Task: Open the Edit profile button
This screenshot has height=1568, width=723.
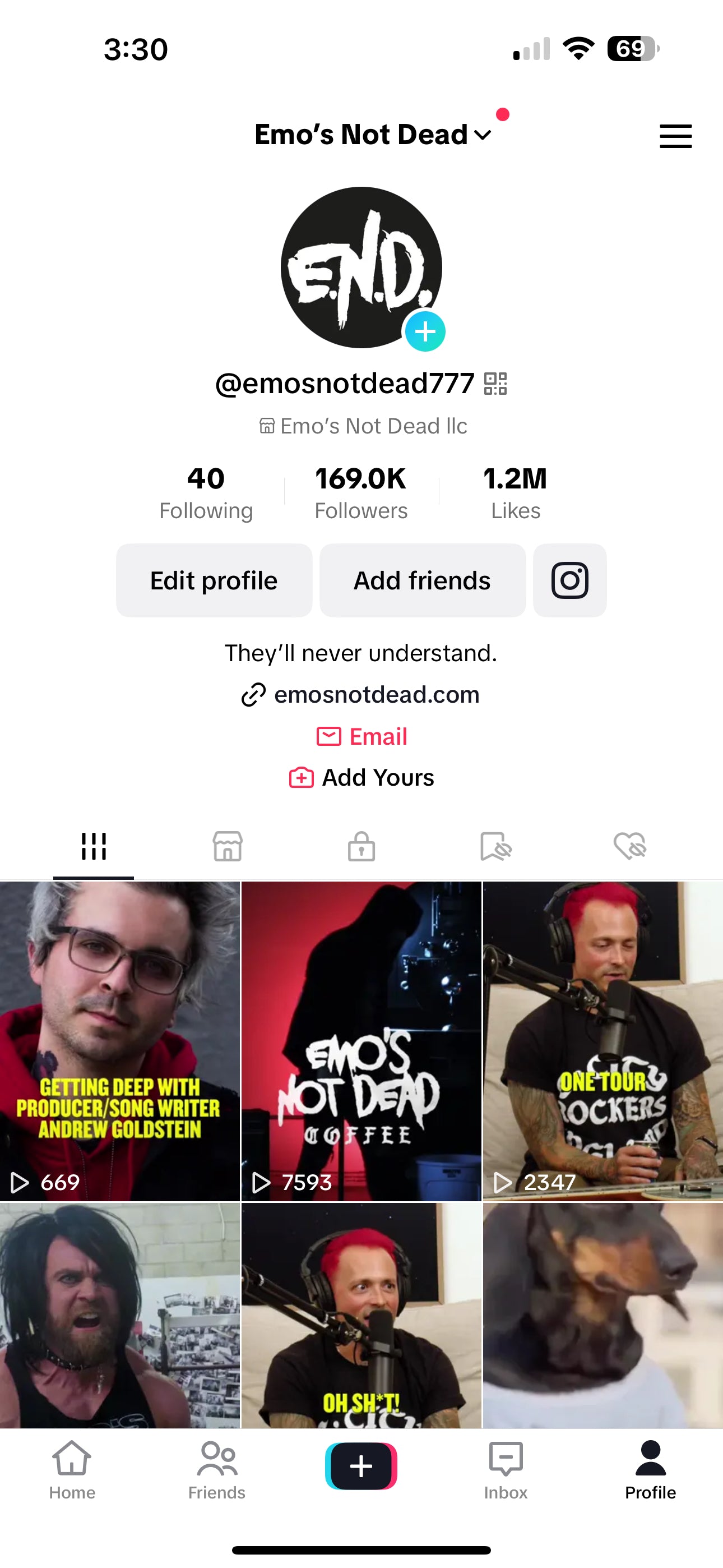Action: 214,580
